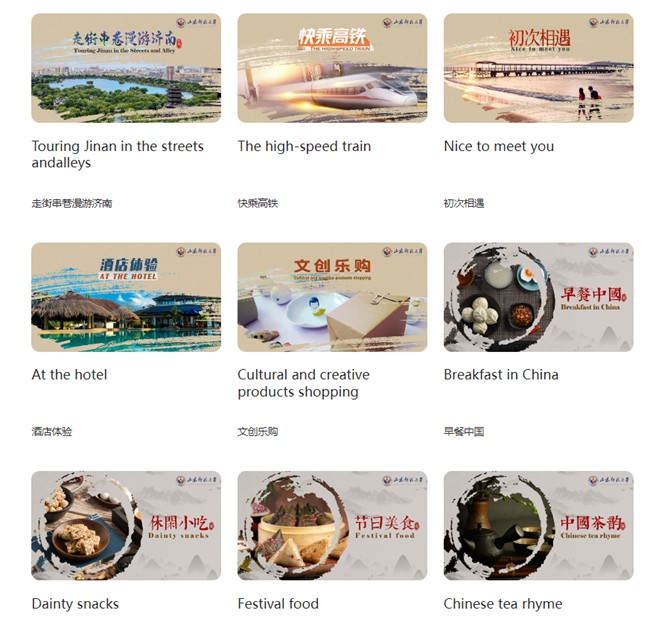View the Festival food card
Image resolution: width=650 pixels, height=619 pixels.
(332, 526)
